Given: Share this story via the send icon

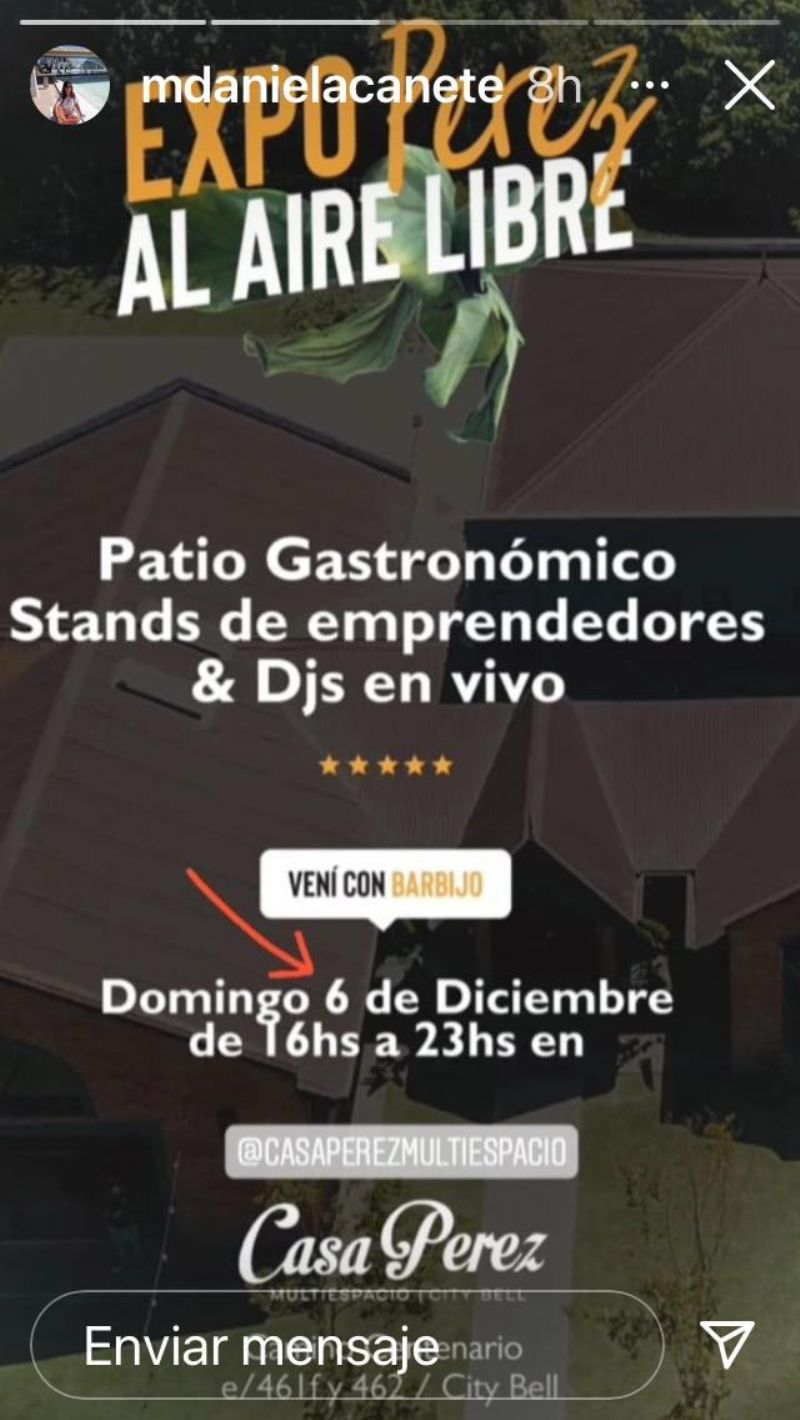Looking at the screenshot, I should [726, 1345].
